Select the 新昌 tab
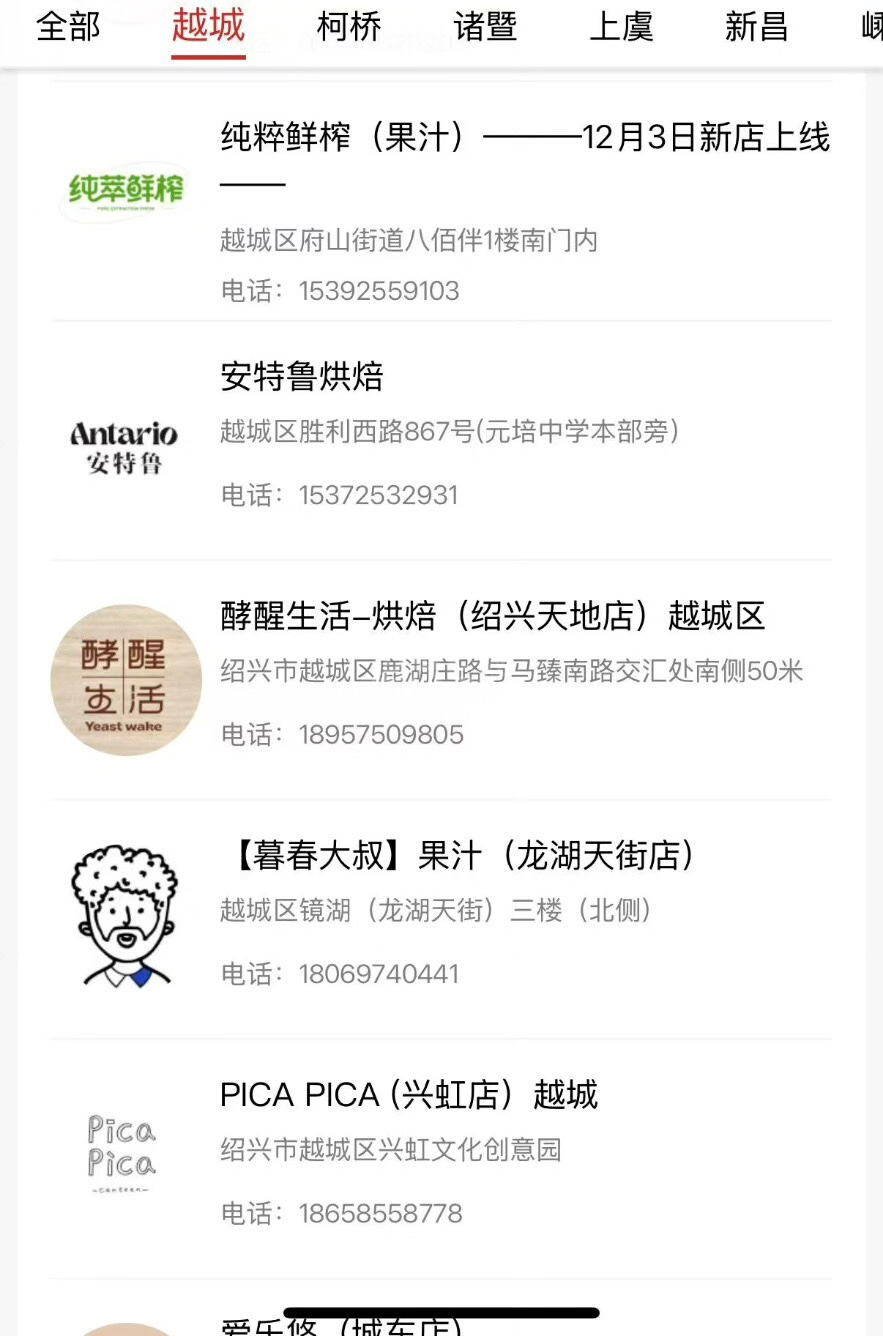This screenshot has height=1336, width=883. 756,26
